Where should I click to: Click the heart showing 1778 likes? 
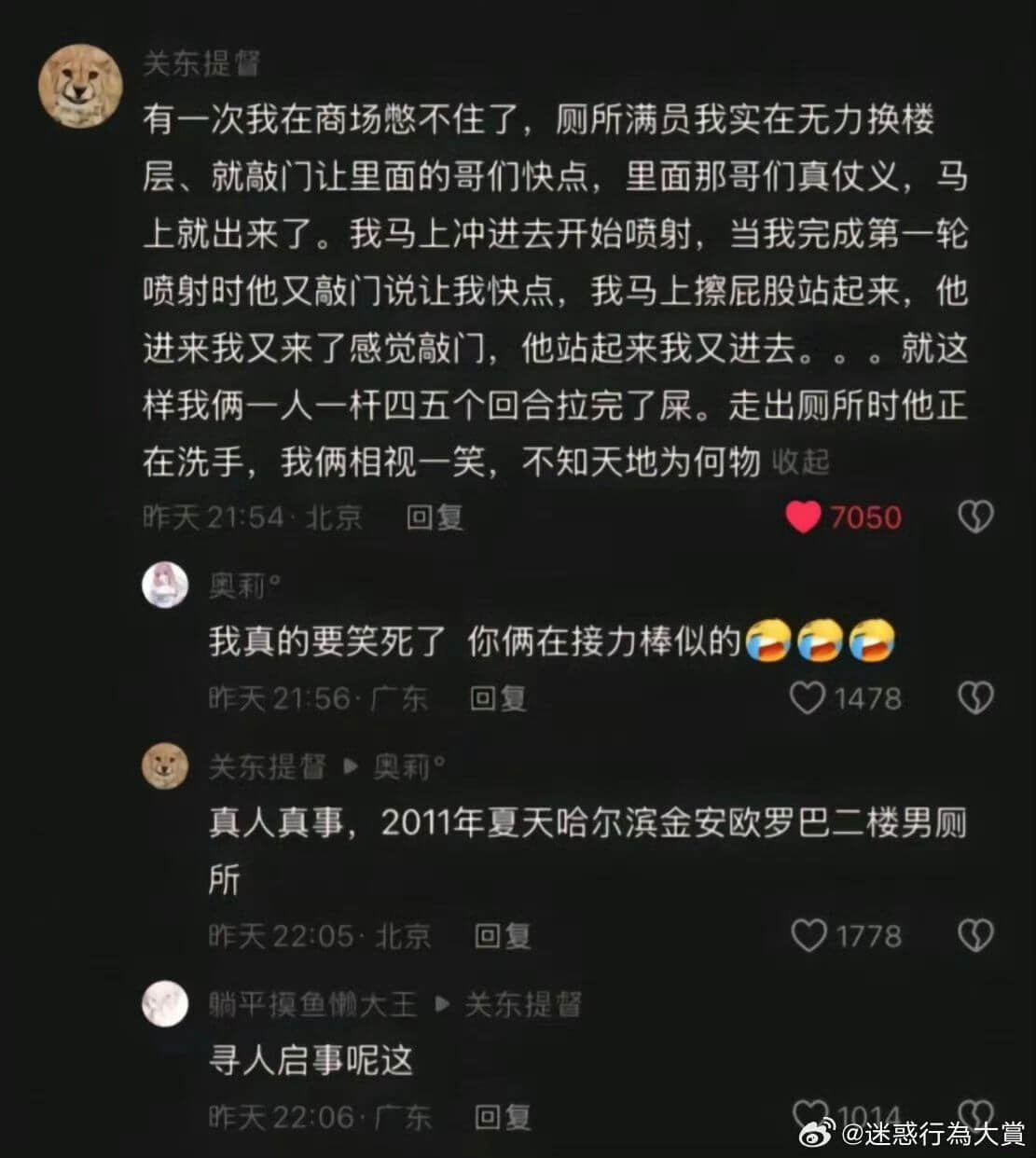(811, 935)
